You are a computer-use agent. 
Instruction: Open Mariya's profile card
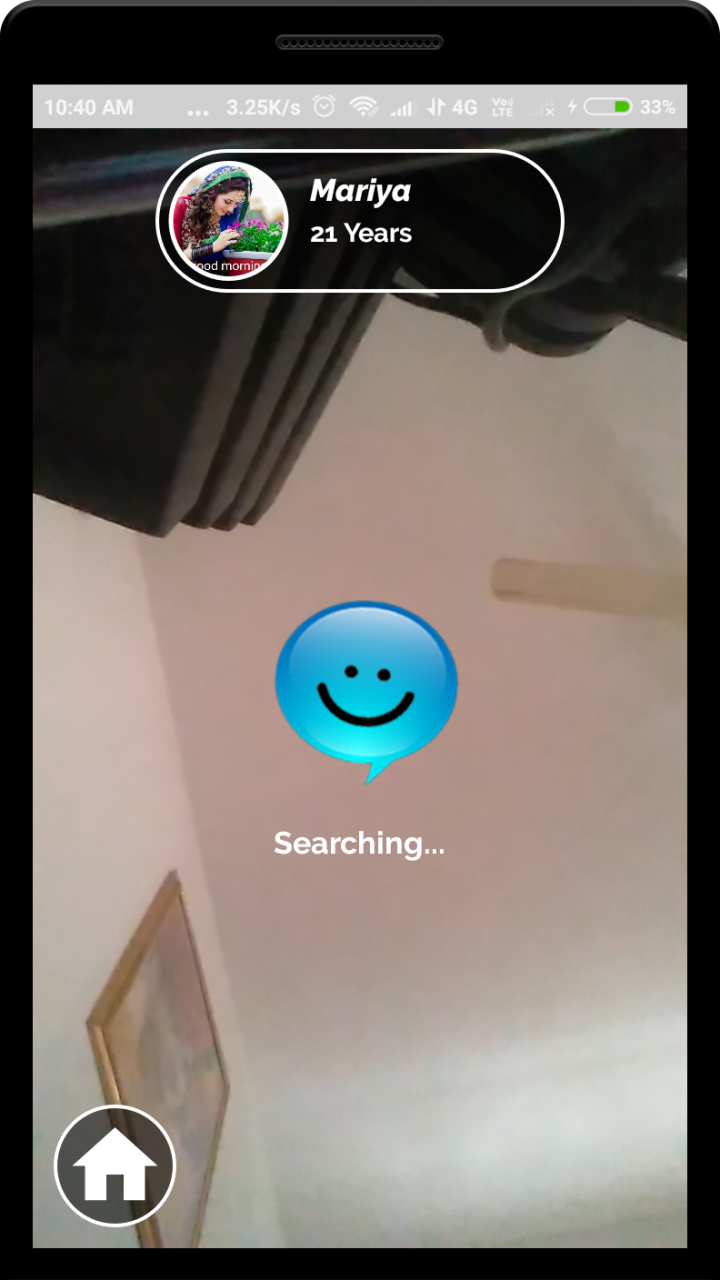(360, 221)
